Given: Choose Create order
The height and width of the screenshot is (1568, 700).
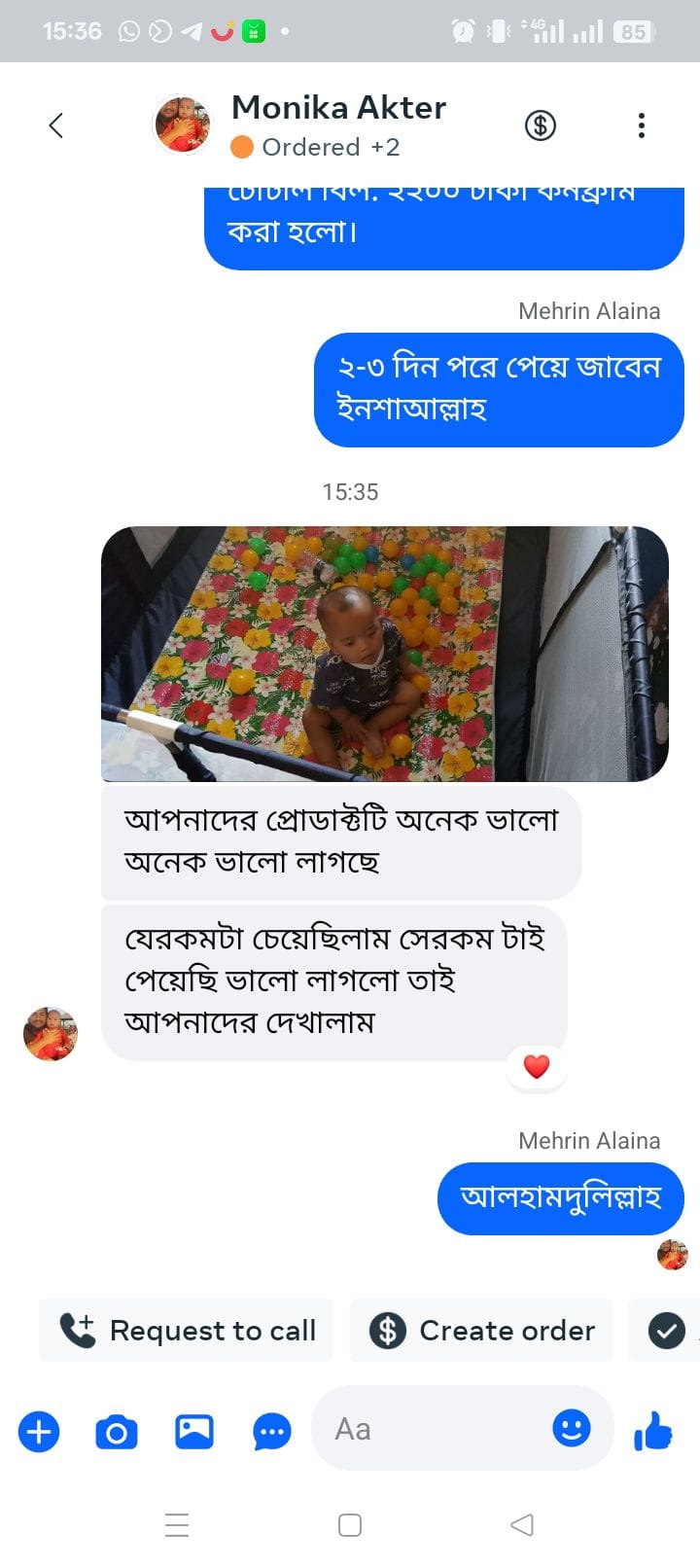Looking at the screenshot, I should point(481,1330).
